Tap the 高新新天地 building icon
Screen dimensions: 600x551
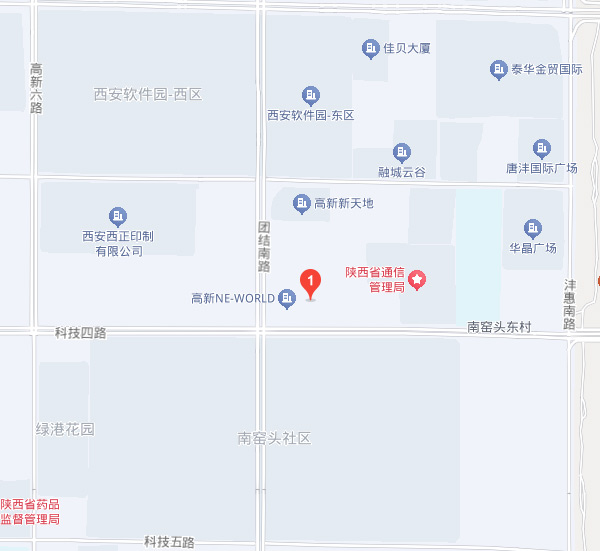click(x=301, y=204)
